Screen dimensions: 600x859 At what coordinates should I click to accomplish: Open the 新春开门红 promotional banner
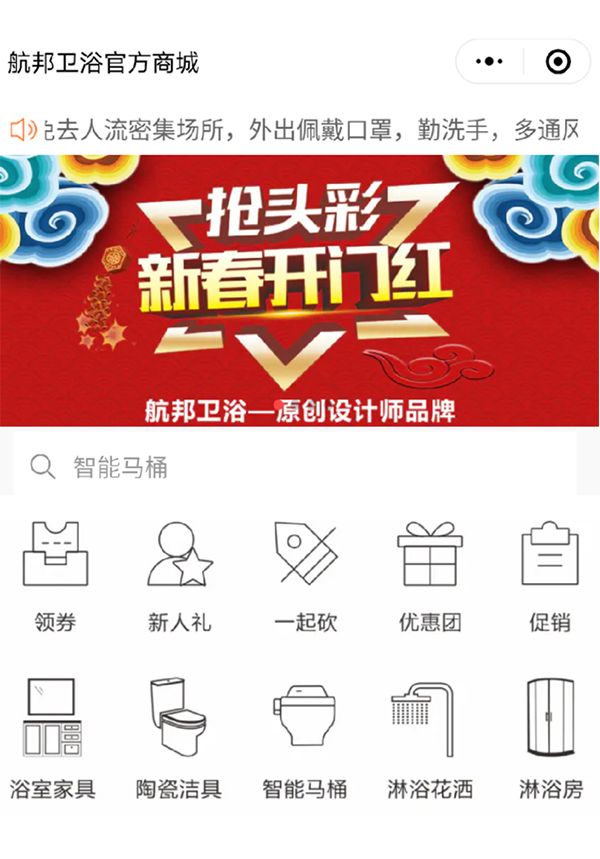click(300, 290)
